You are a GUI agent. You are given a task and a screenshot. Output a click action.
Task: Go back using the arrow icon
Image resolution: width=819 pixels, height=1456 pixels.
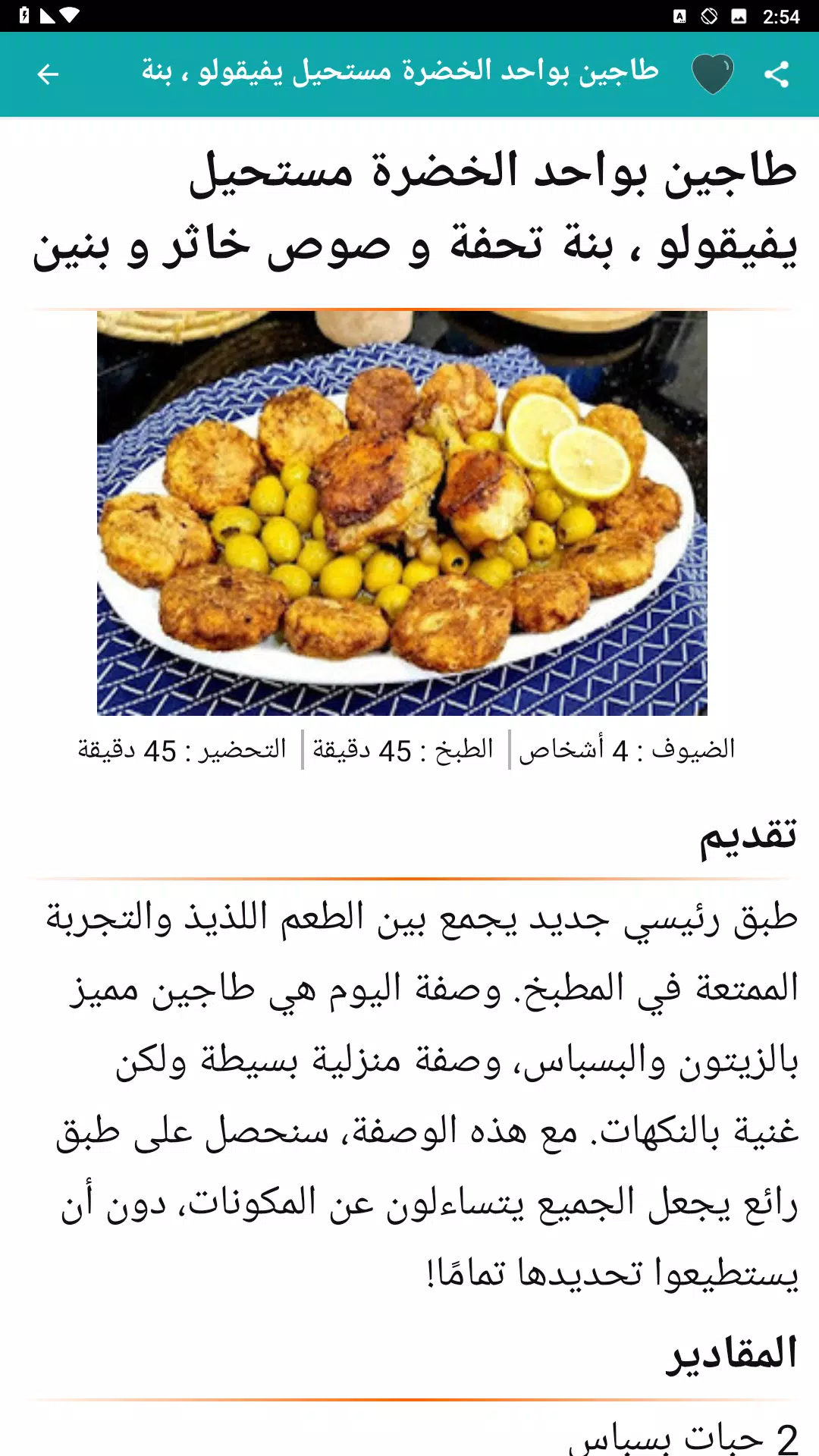pyautogui.click(x=48, y=74)
